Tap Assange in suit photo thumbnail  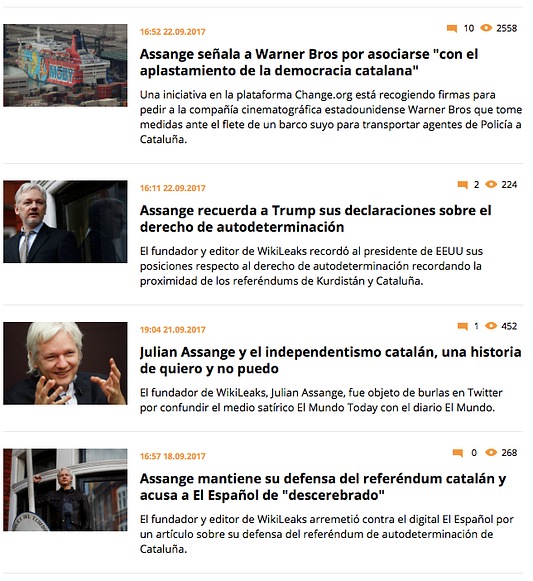point(65,222)
